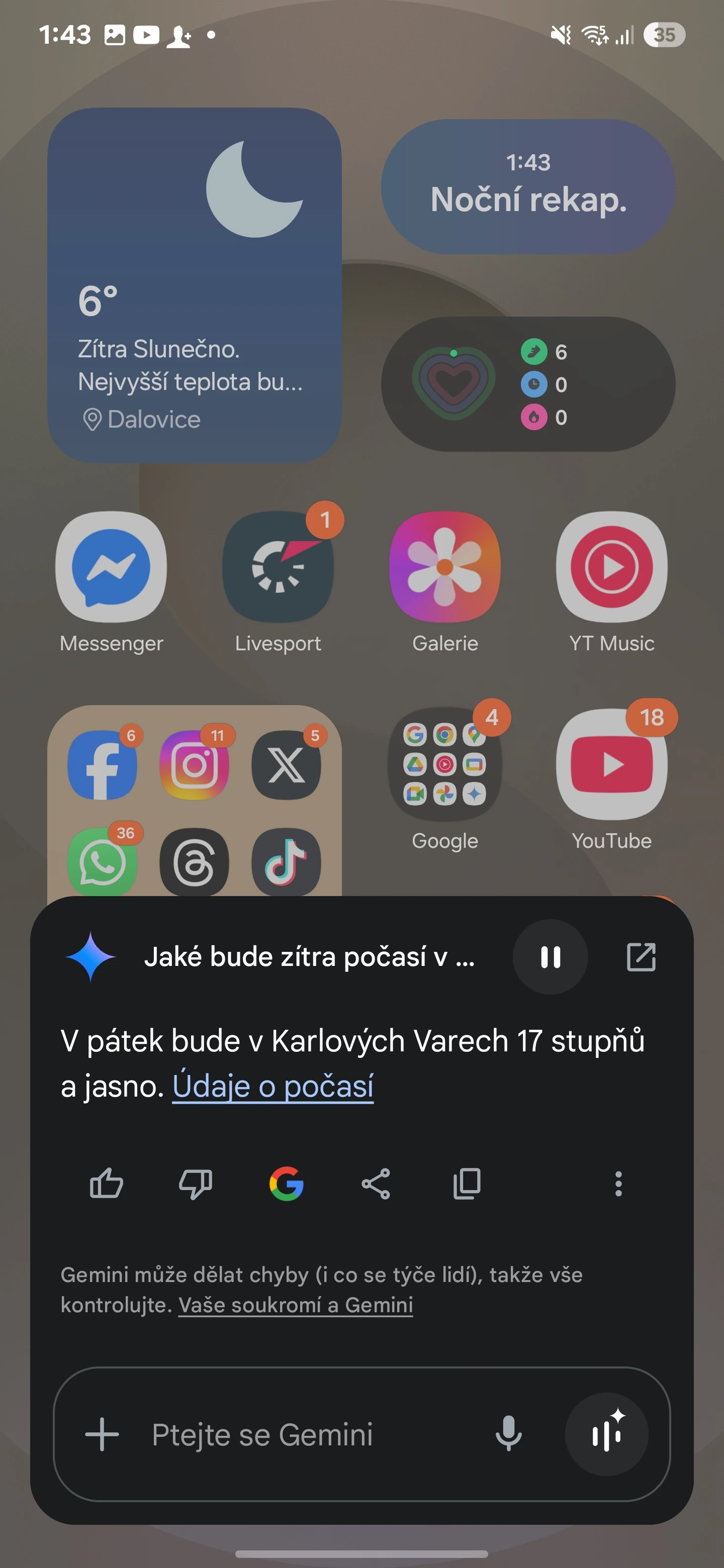Launch the Livesport app
The width and height of the screenshot is (724, 1568).
278,567
